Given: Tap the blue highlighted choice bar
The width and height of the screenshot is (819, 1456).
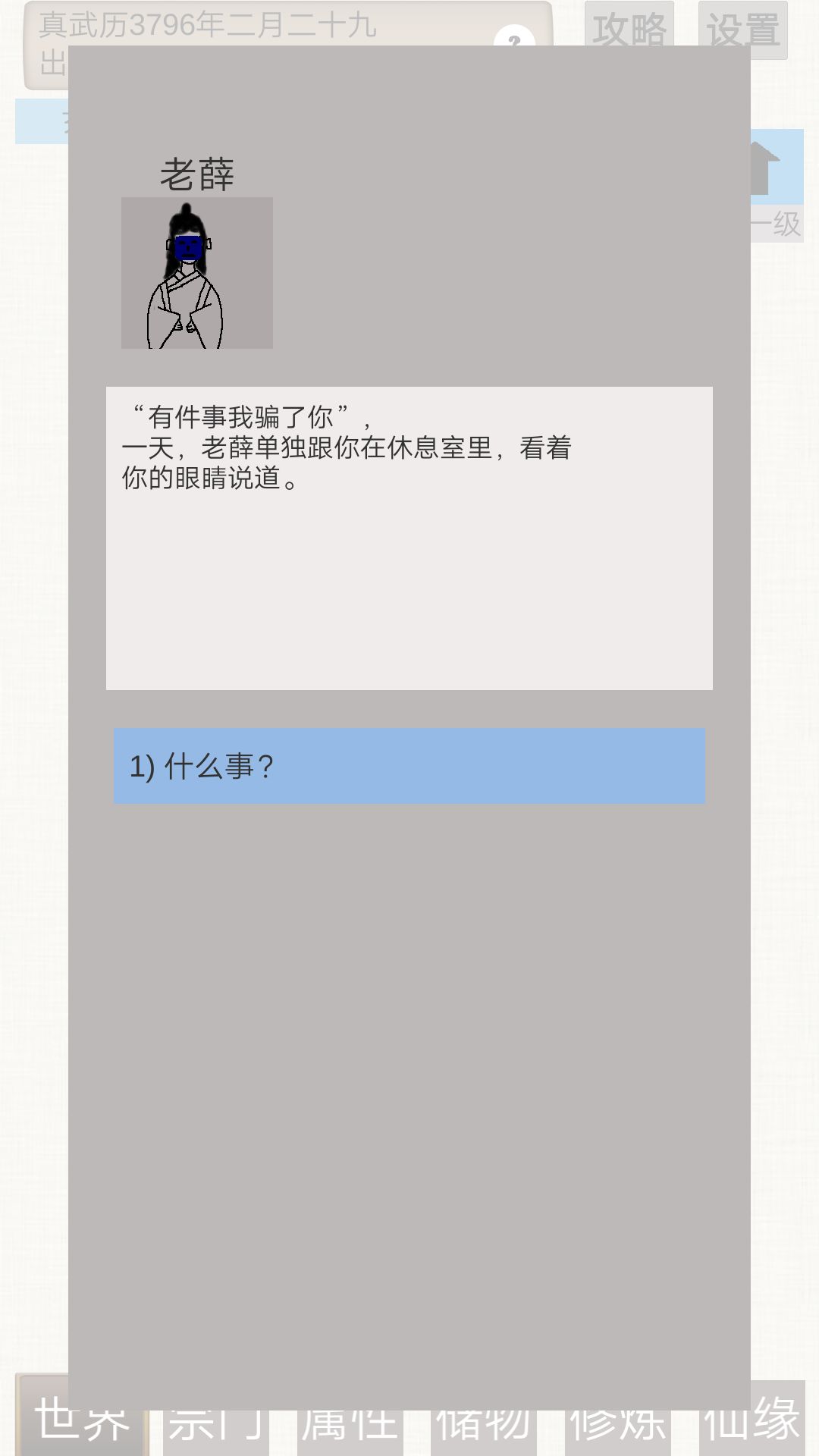Looking at the screenshot, I should pyautogui.click(x=409, y=767).
